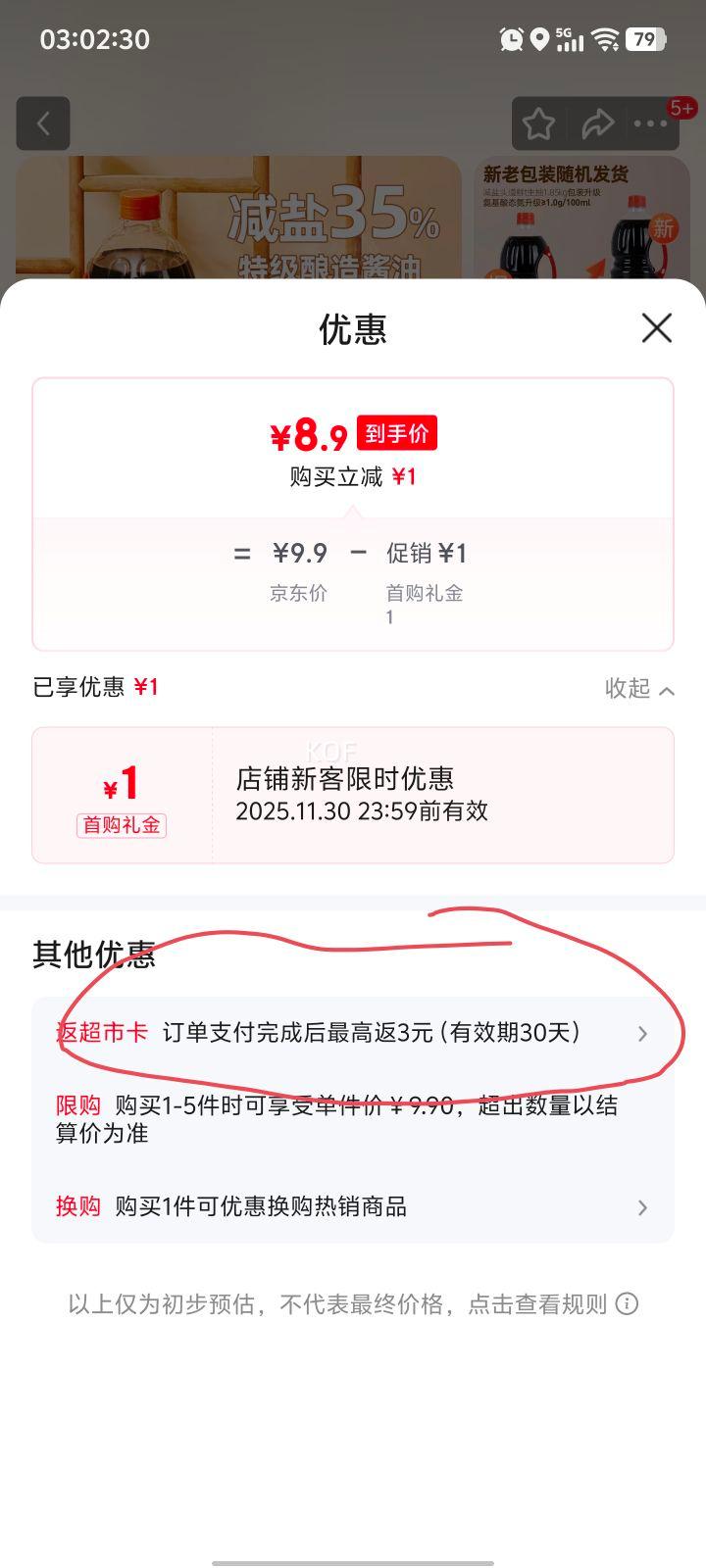Close the 优惠 discount sheet
Viewport: 706px width, 1568px height.
[x=656, y=328]
